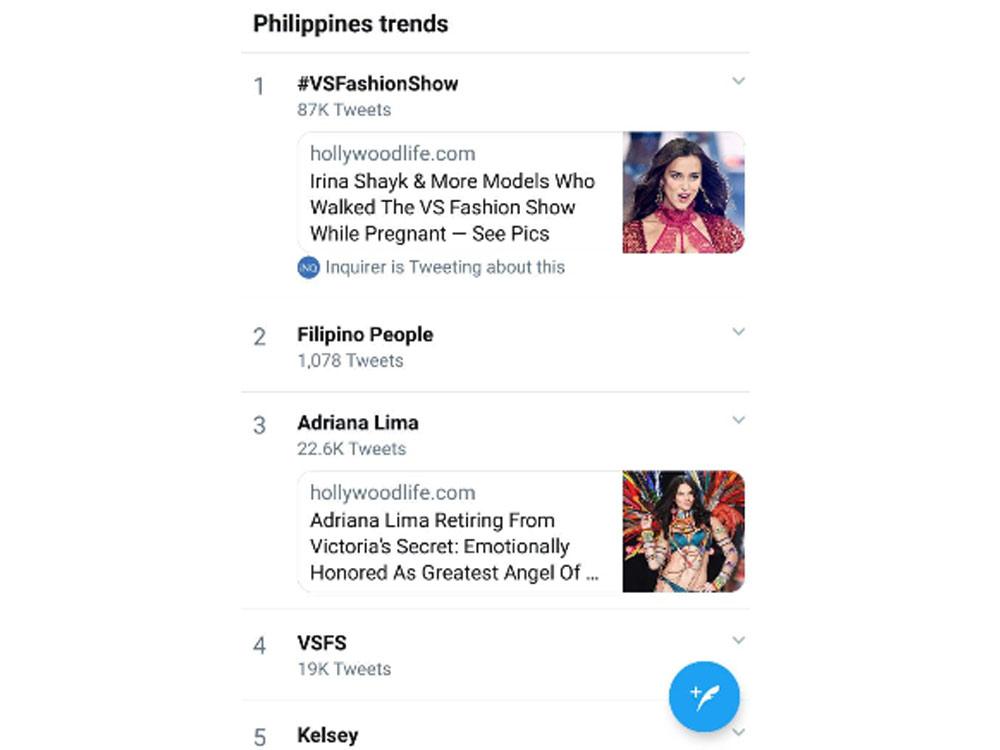Viewport: 1000px width, 750px height.
Task: Expand chevron beside Adriana Lima trend
Action: [738, 420]
